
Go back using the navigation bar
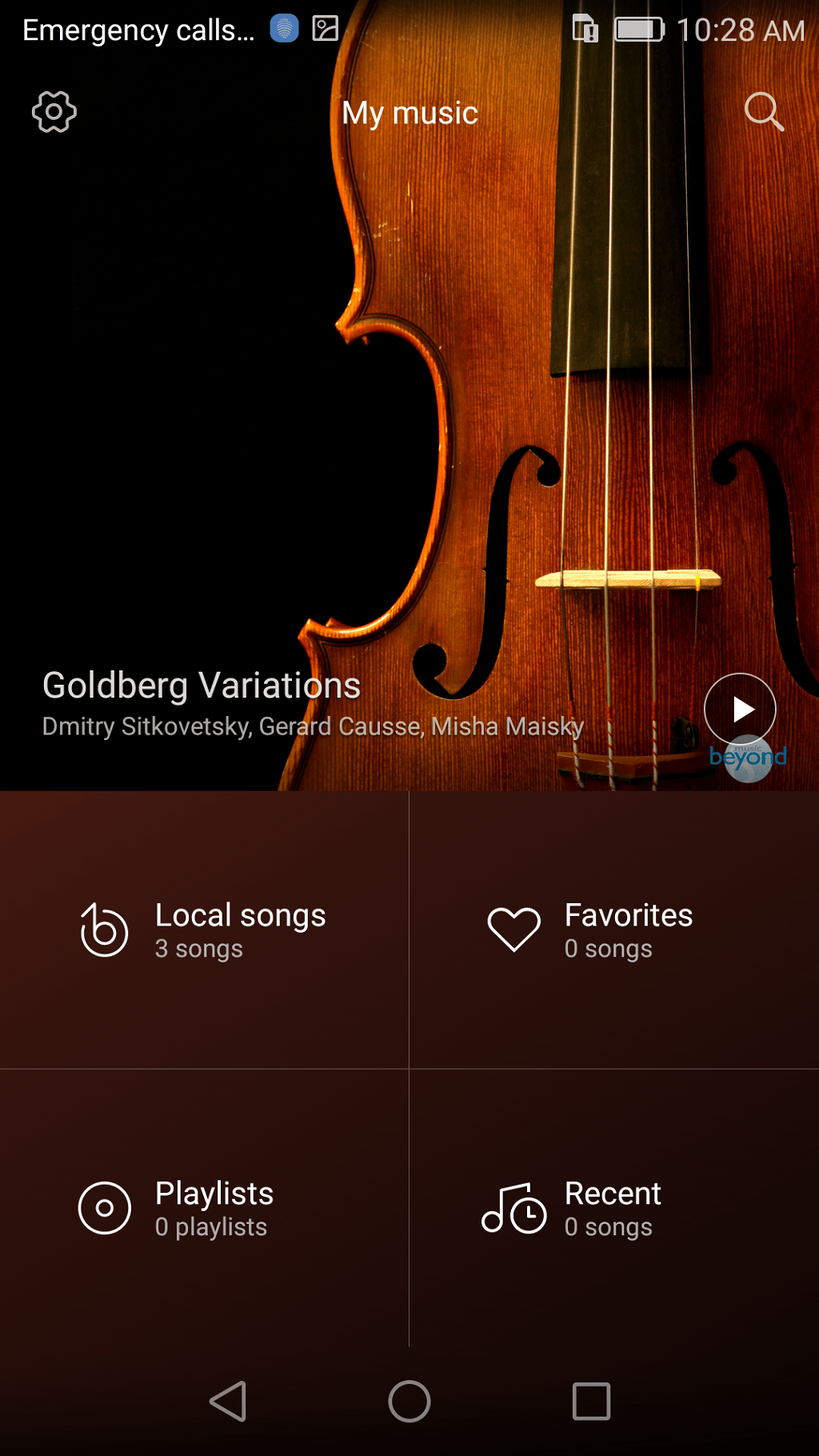pyautogui.click(x=228, y=1402)
